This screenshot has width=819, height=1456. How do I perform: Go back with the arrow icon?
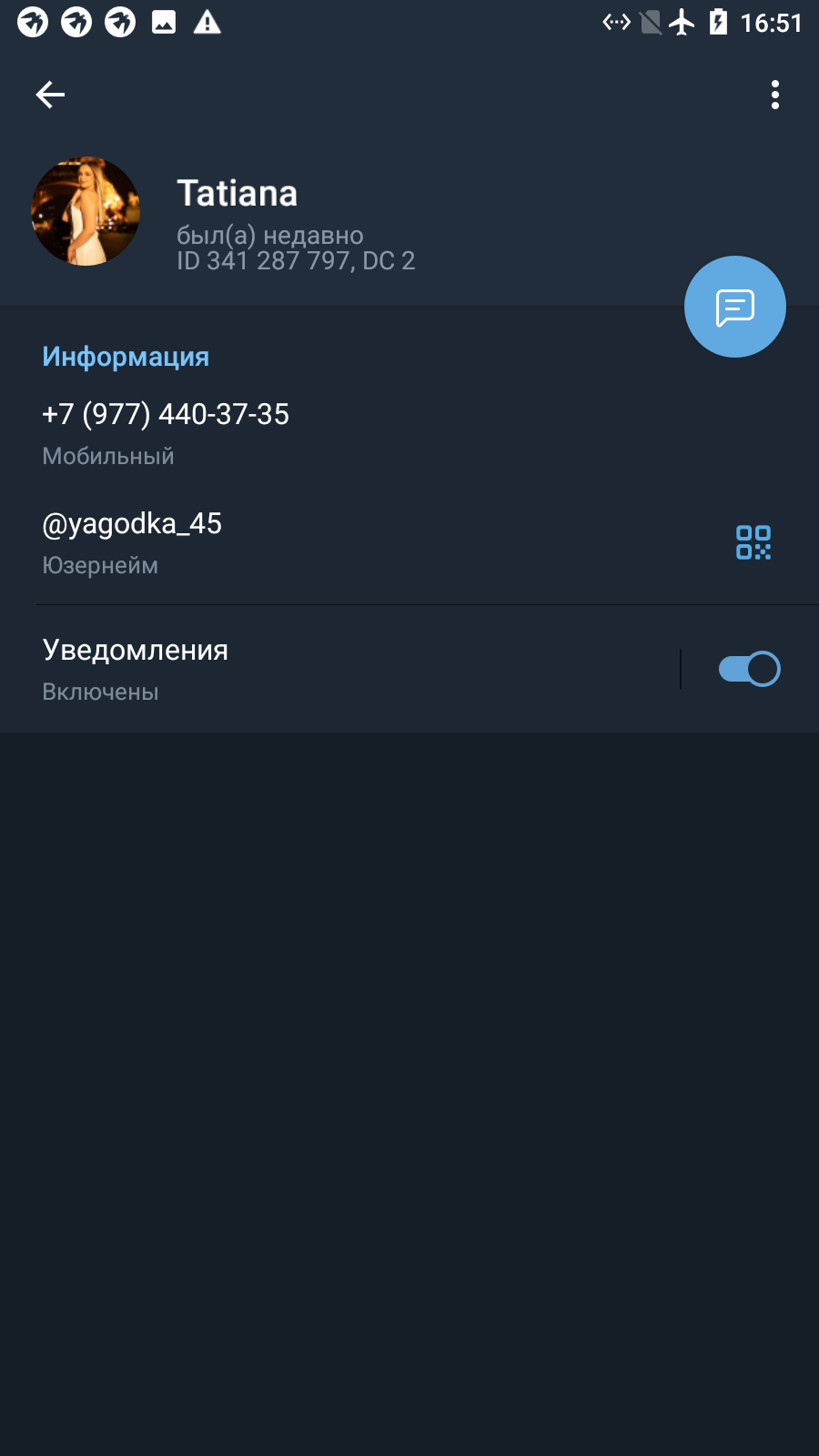(x=50, y=95)
